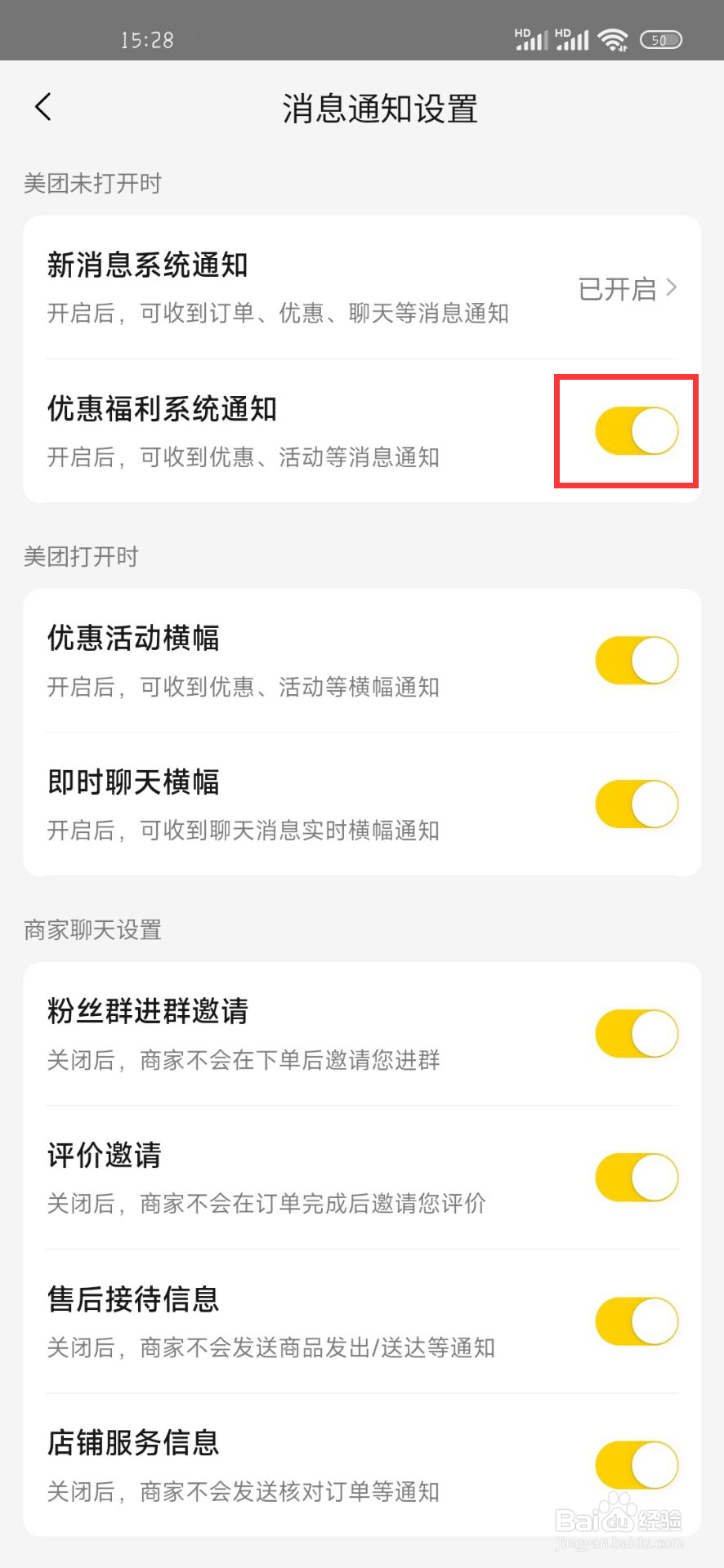Viewport: 724px width, 1568px height.
Task: Switch off 店铺服务信息
Action: [x=637, y=1465]
